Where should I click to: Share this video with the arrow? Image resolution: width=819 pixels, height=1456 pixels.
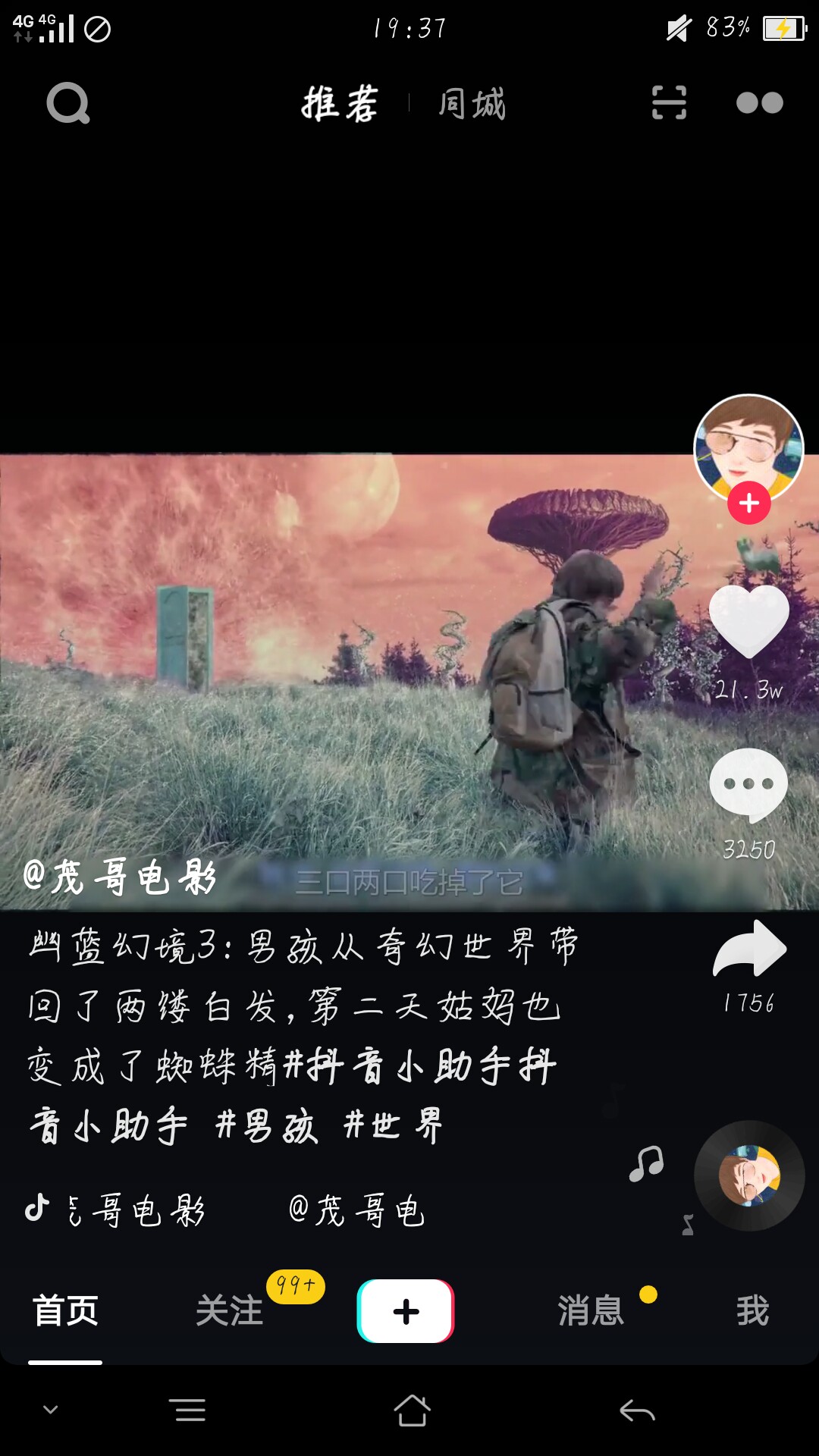click(x=749, y=949)
